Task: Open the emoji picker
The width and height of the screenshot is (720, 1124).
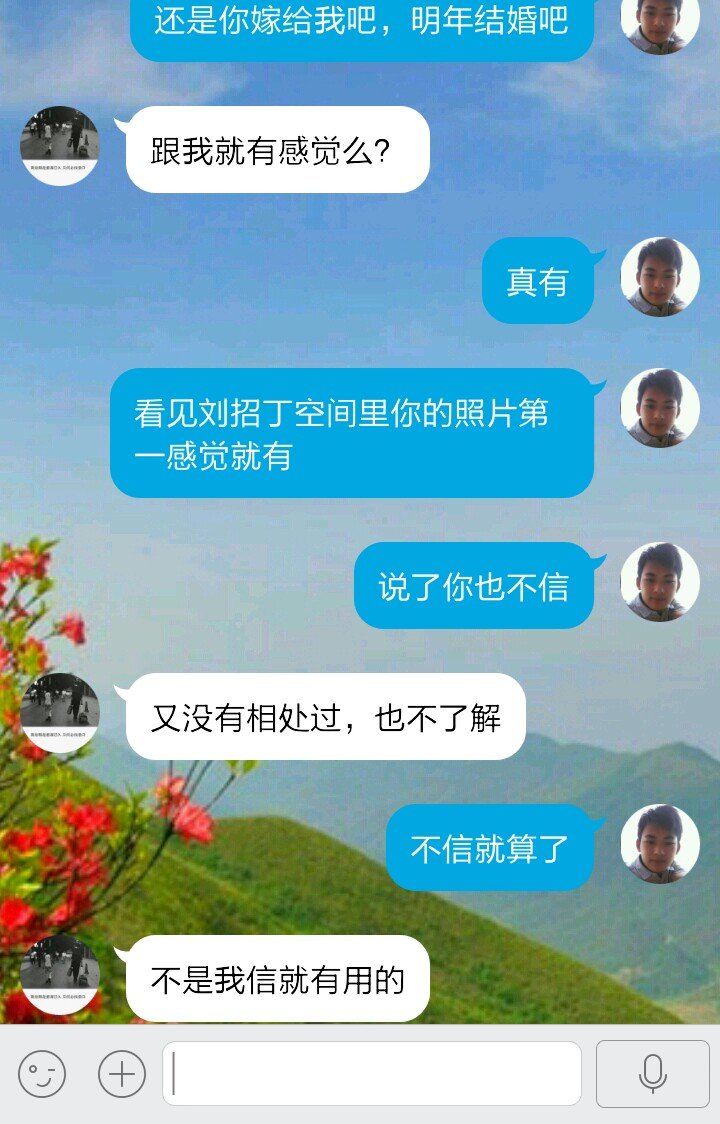Action: click(42, 1075)
